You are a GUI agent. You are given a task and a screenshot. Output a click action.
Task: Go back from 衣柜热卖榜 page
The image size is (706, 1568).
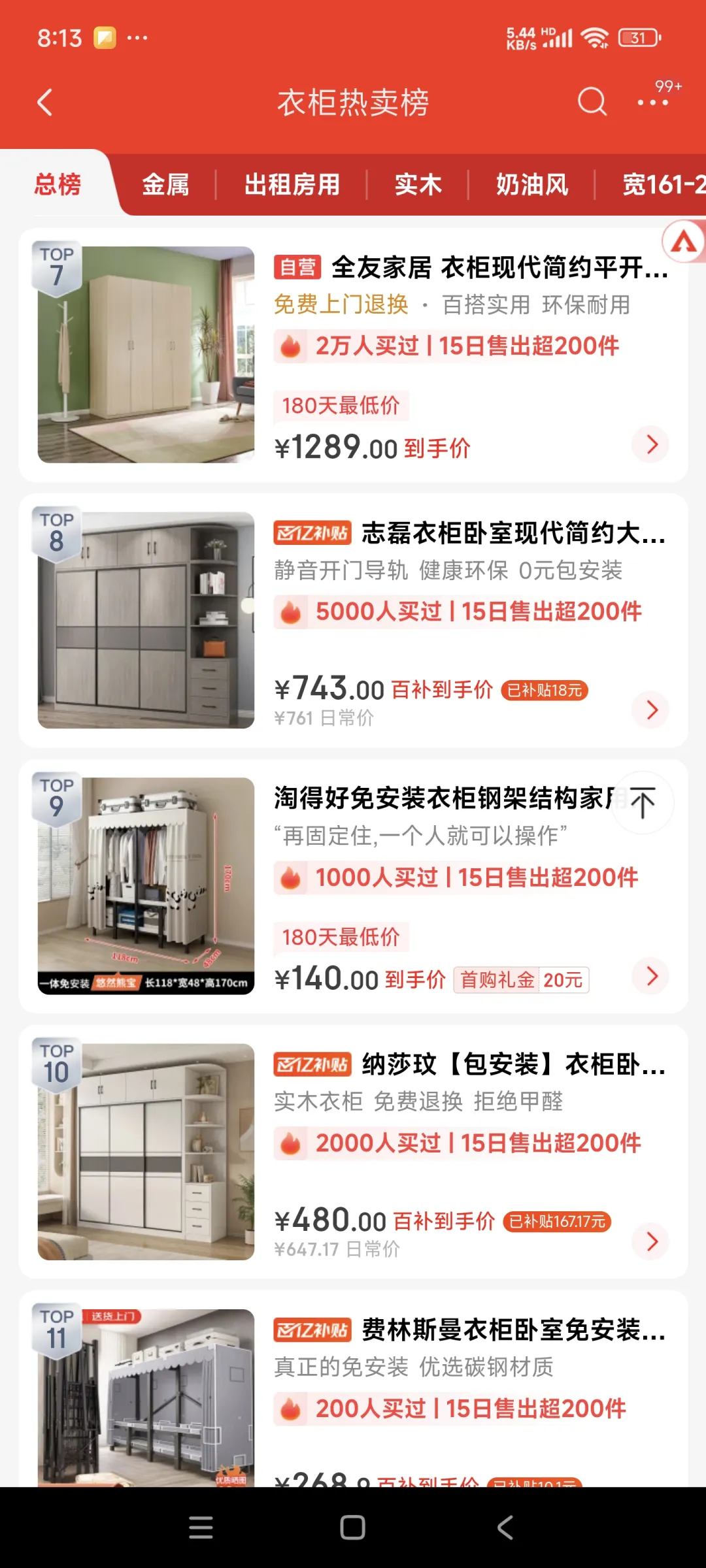pos(44,103)
